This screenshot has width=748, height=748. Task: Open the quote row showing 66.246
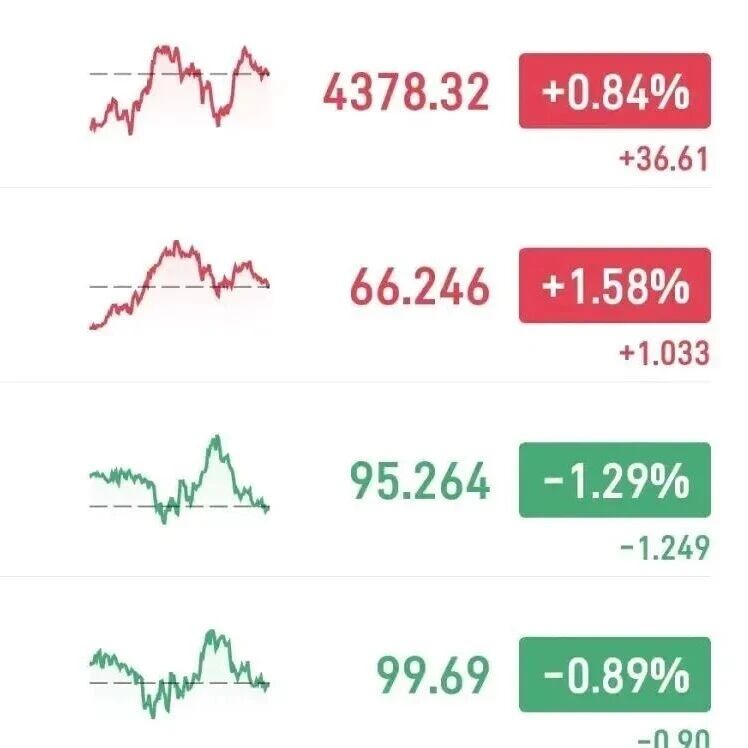pos(355,285)
